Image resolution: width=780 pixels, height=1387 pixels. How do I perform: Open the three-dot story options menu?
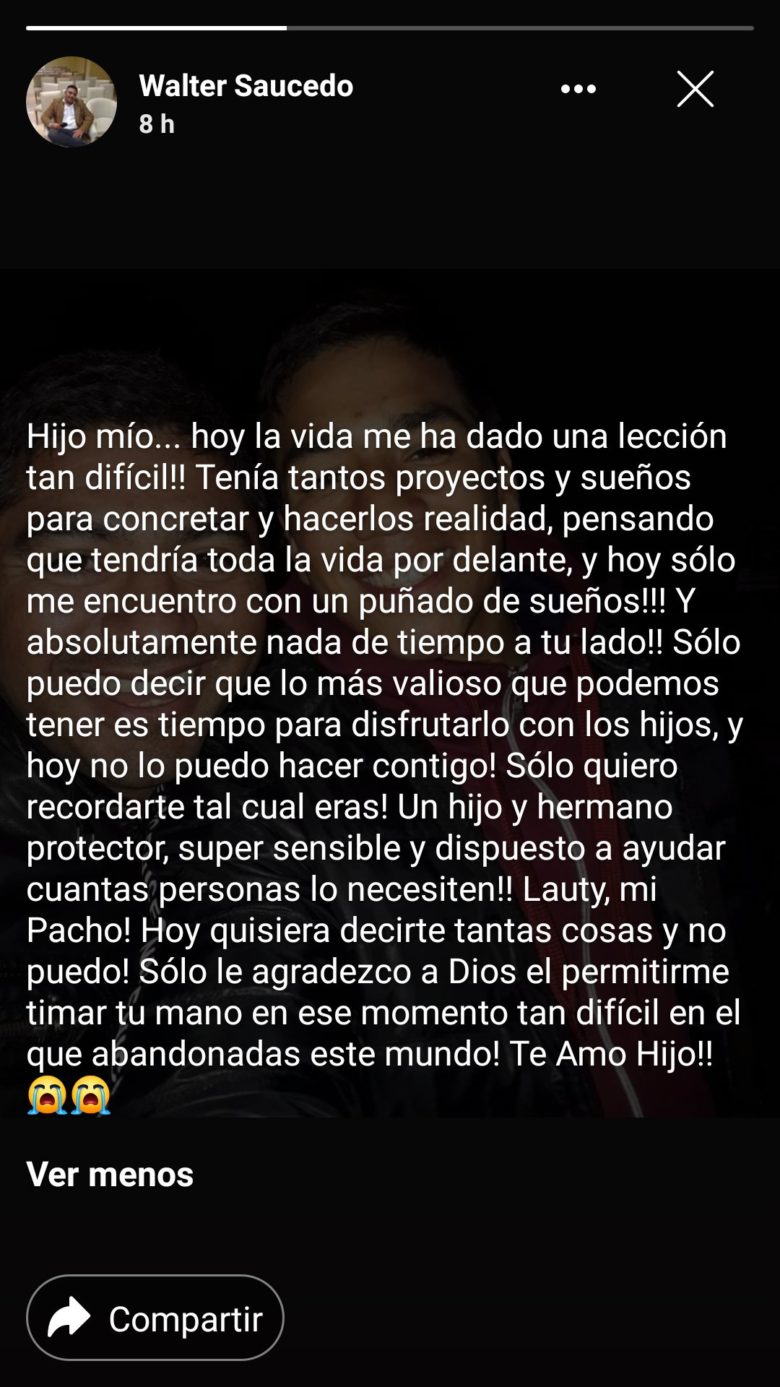tap(578, 89)
